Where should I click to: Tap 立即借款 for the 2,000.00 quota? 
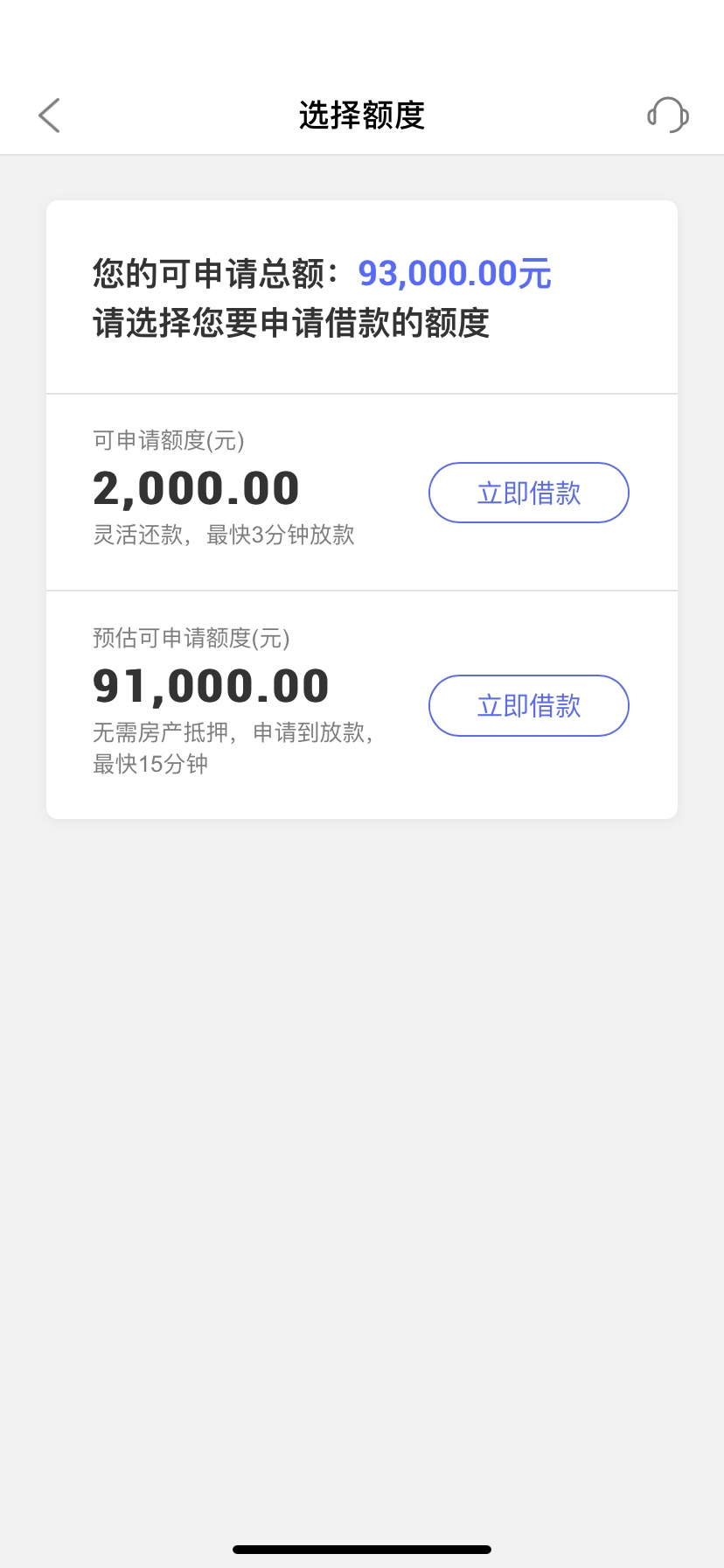[x=529, y=493]
